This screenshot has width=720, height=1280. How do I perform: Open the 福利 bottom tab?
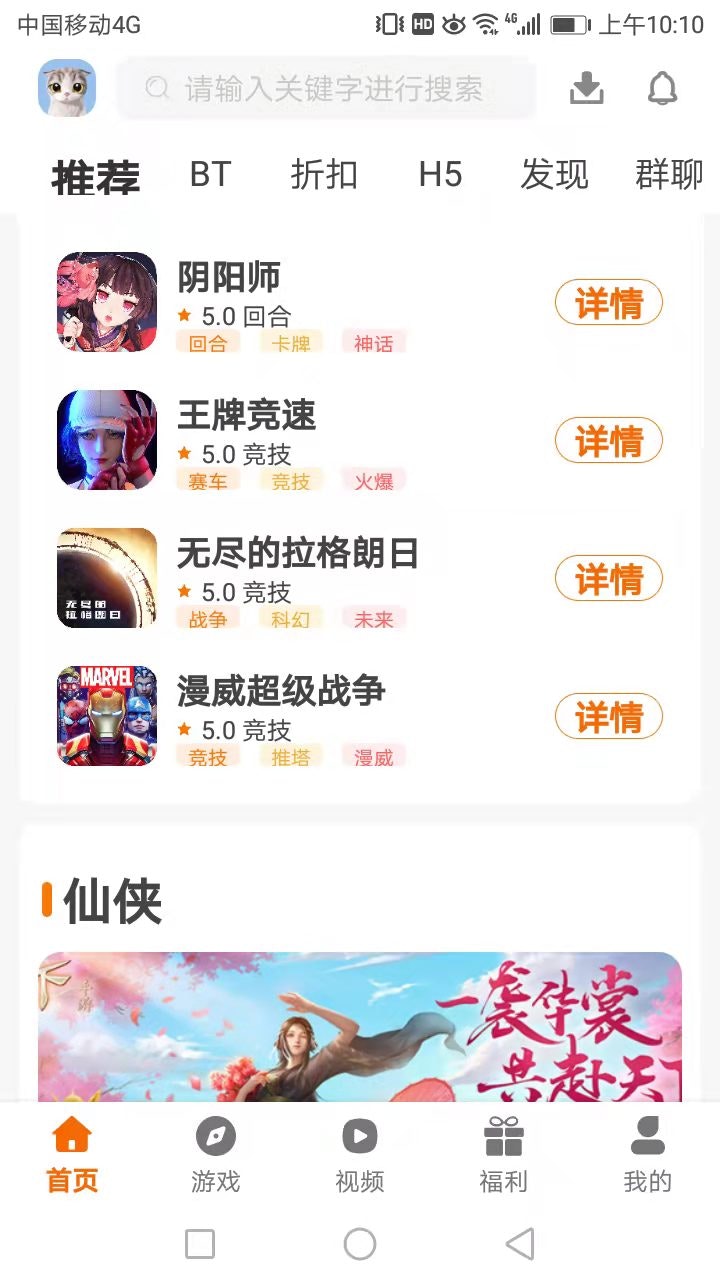(x=504, y=1155)
